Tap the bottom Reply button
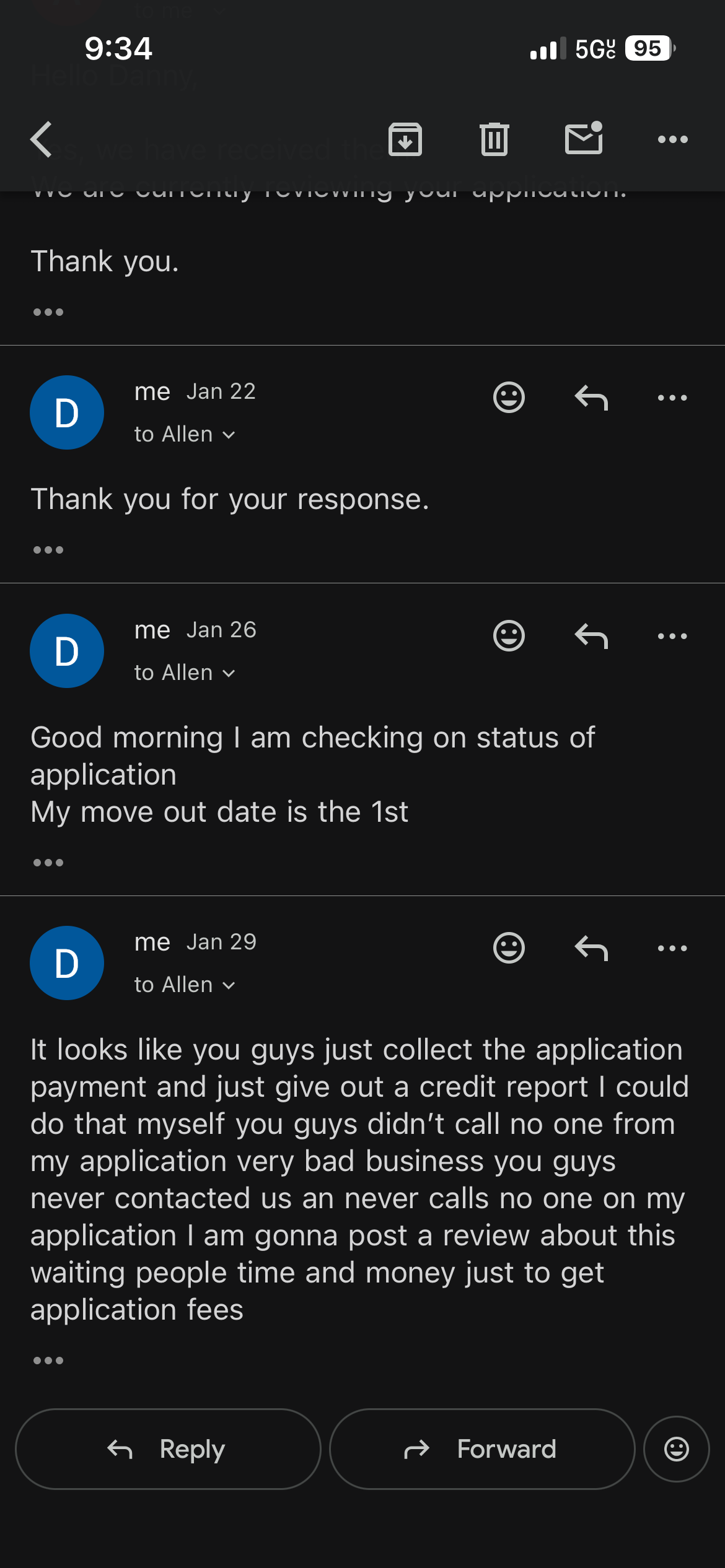725x1568 pixels. point(168,1449)
